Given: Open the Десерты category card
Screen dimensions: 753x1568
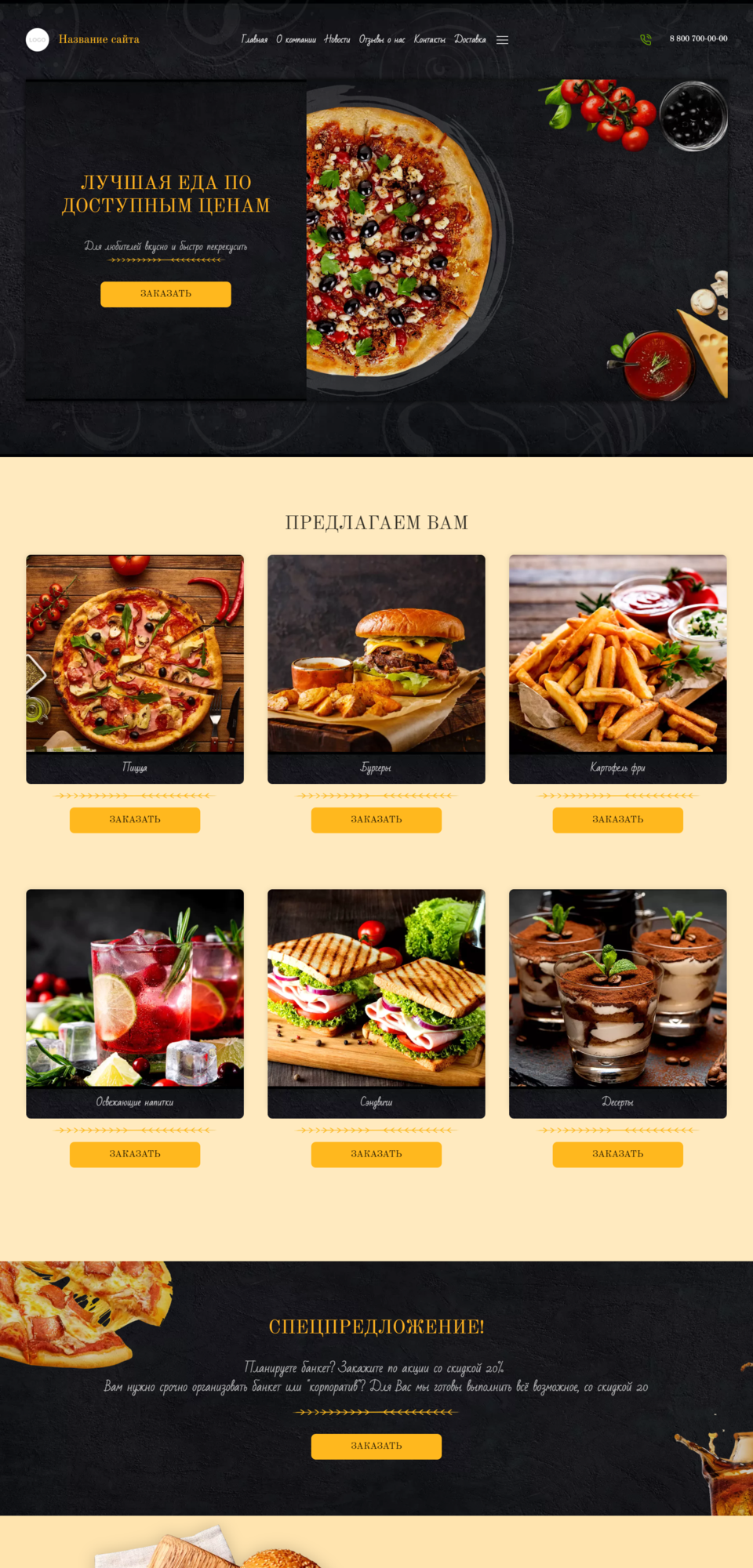Looking at the screenshot, I should click(618, 1004).
